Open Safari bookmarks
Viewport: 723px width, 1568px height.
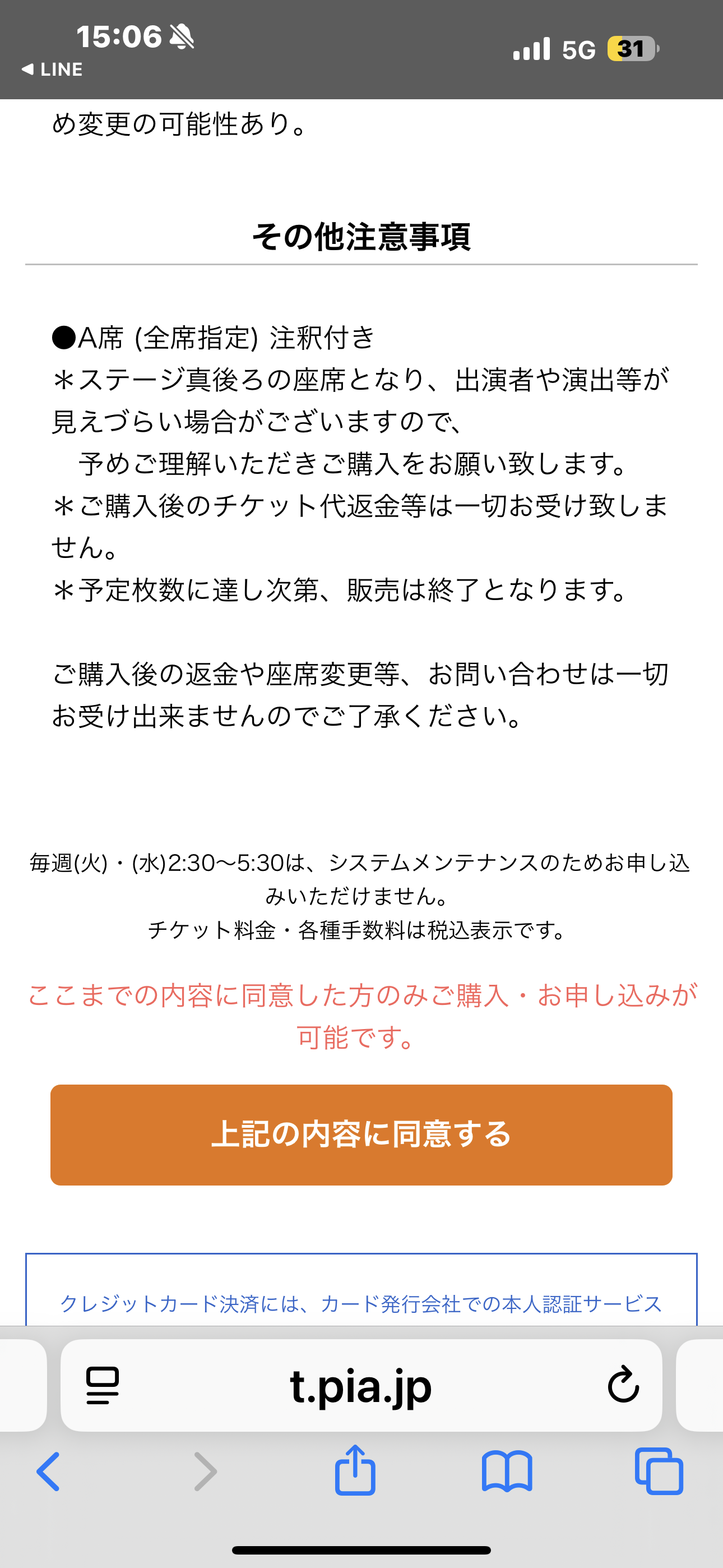pyautogui.click(x=507, y=1471)
